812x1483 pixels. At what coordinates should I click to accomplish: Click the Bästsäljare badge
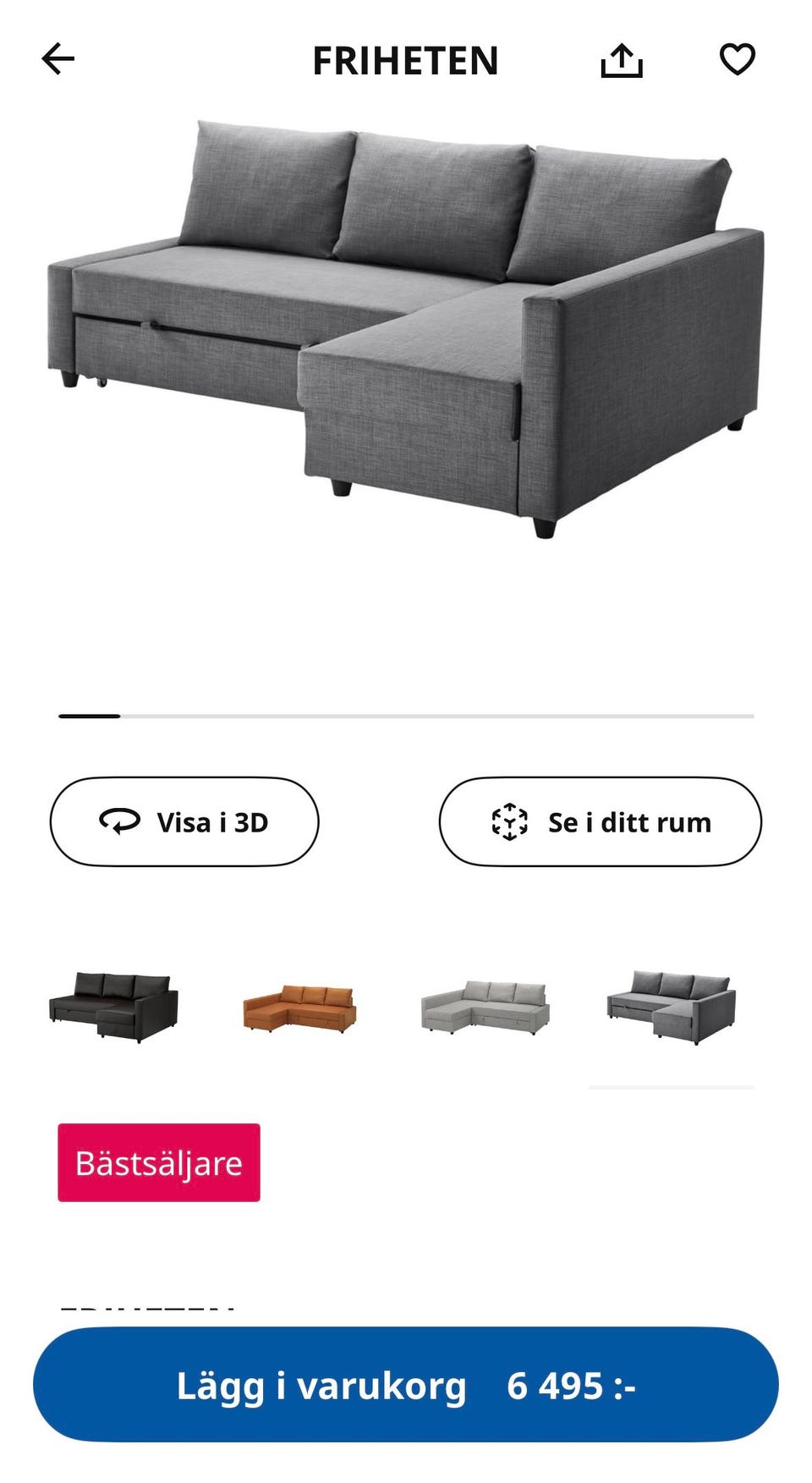[x=159, y=1163]
